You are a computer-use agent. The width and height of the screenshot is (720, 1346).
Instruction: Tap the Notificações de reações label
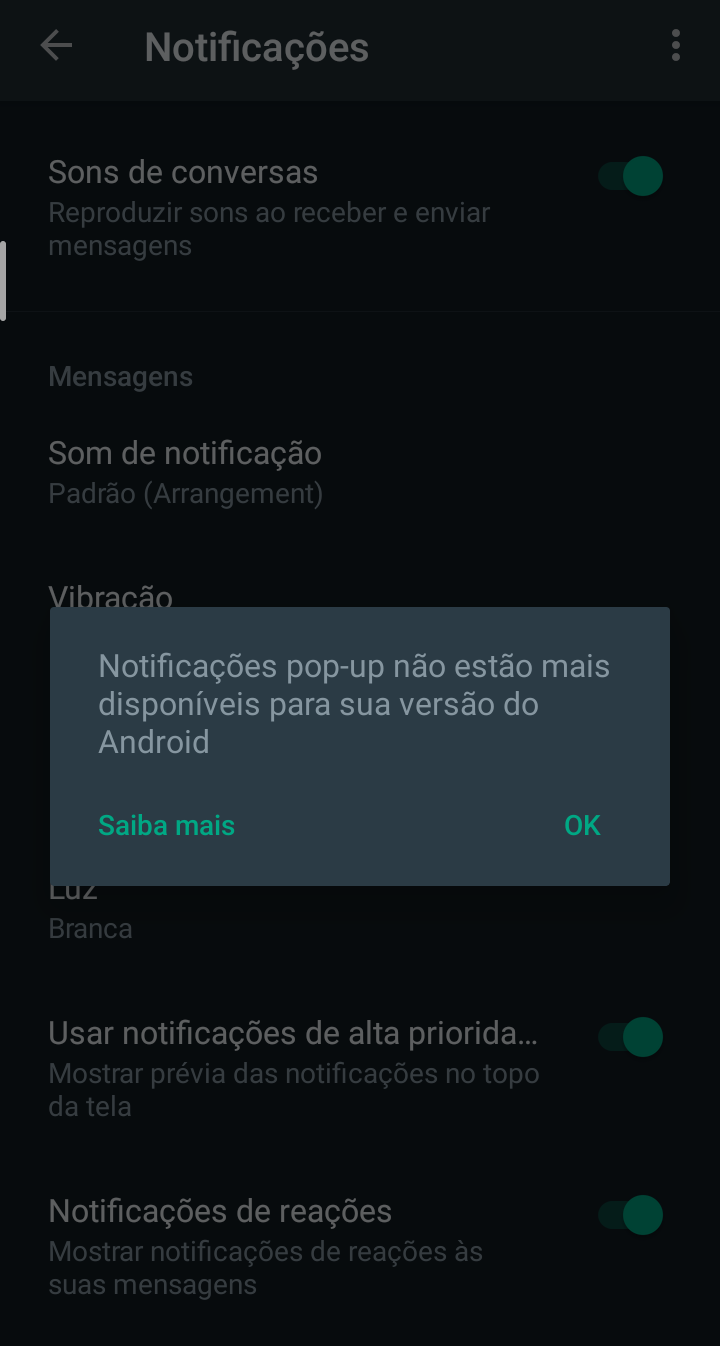pos(219,1211)
